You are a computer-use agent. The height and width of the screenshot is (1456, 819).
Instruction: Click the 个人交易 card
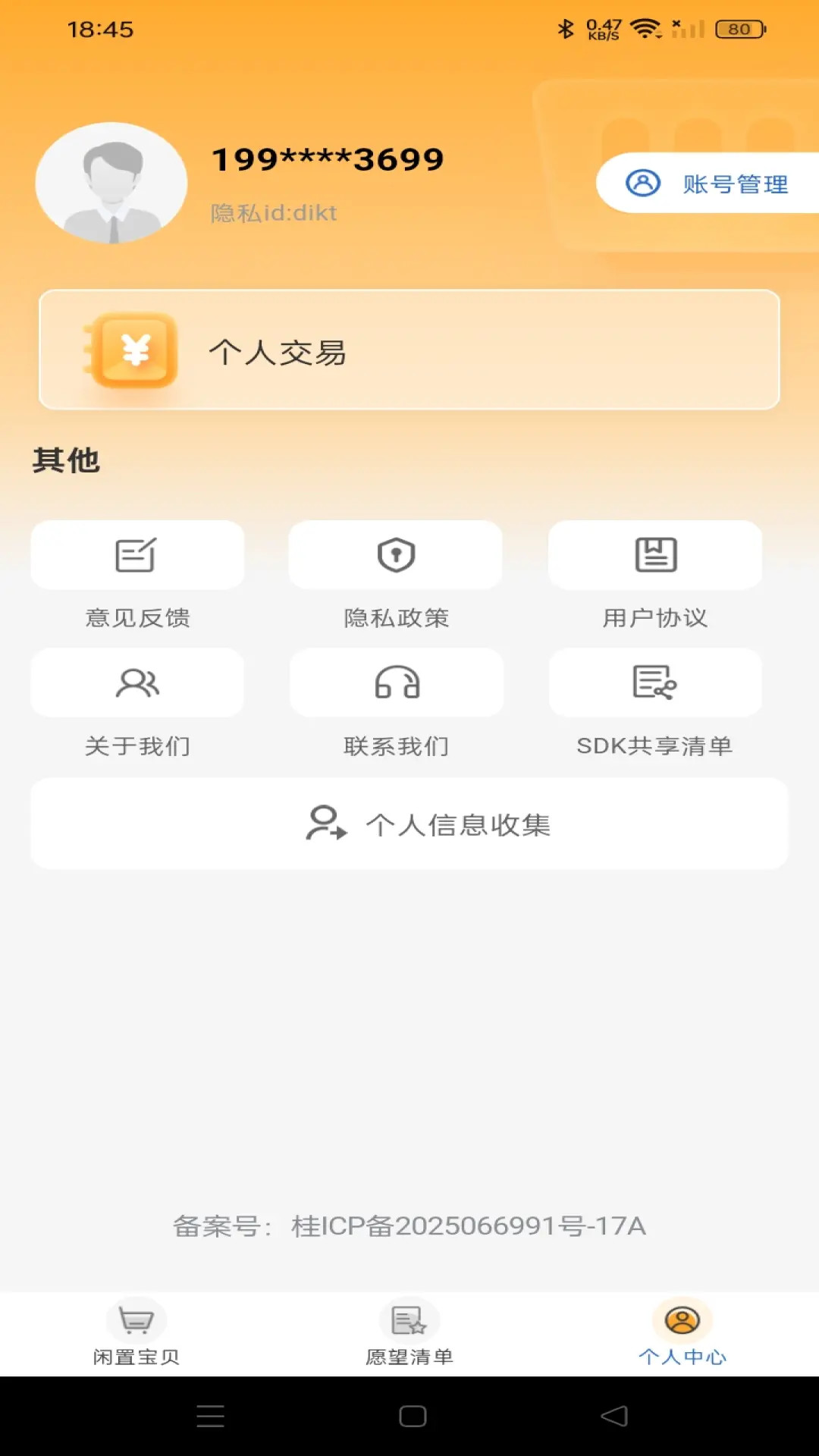coord(409,347)
